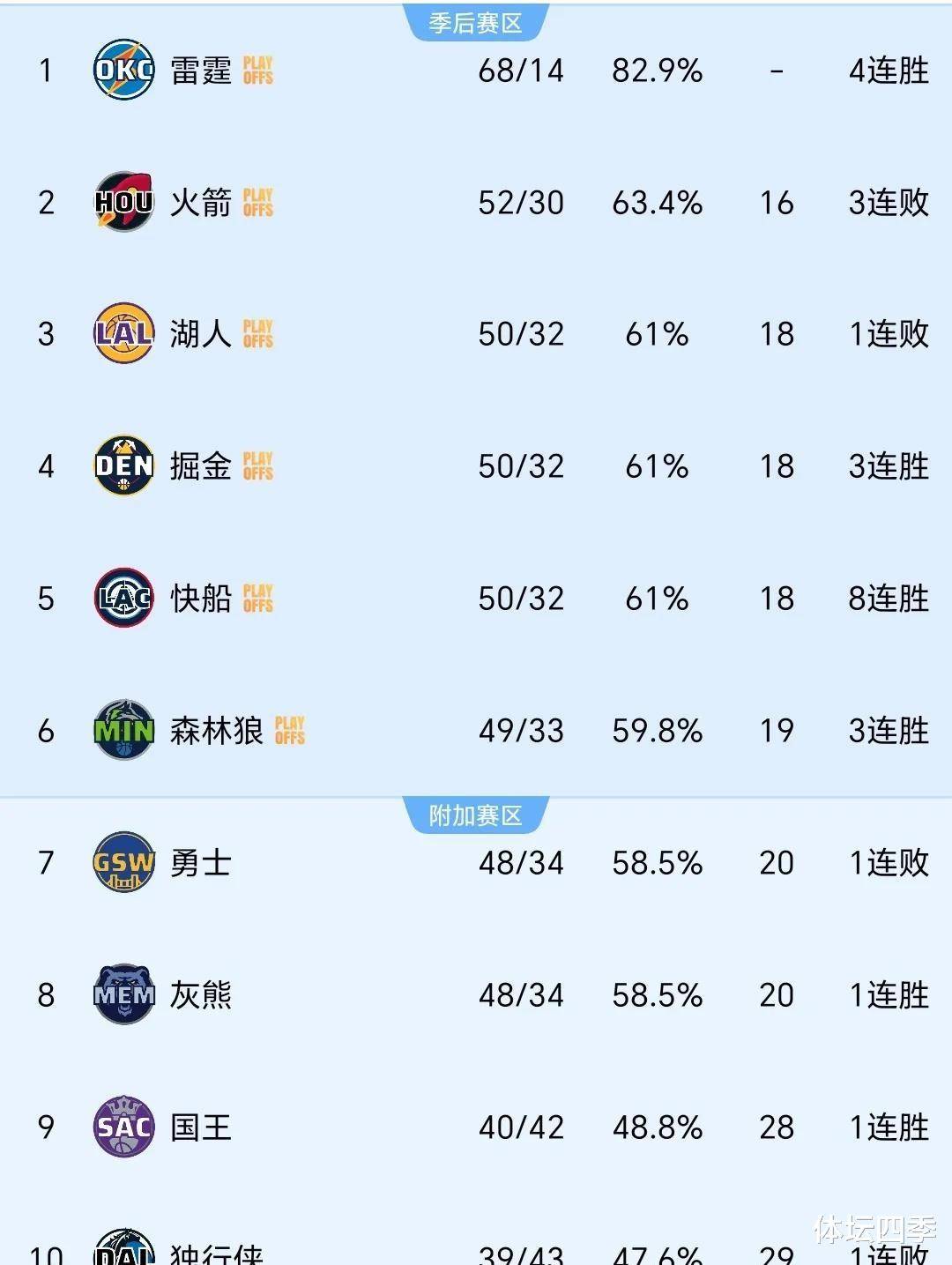Click the 火箭 team name
The width and height of the screenshot is (952, 1265).
201,203
